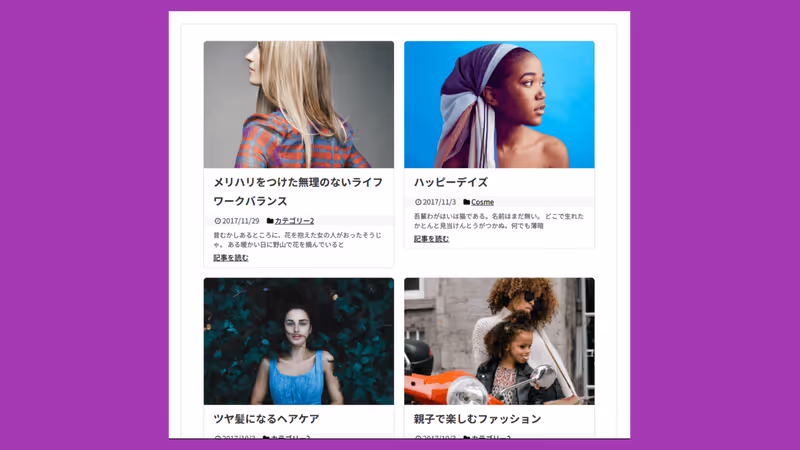Open the ハッピーデイズ article image
The width and height of the screenshot is (800, 450).
pyautogui.click(x=499, y=104)
